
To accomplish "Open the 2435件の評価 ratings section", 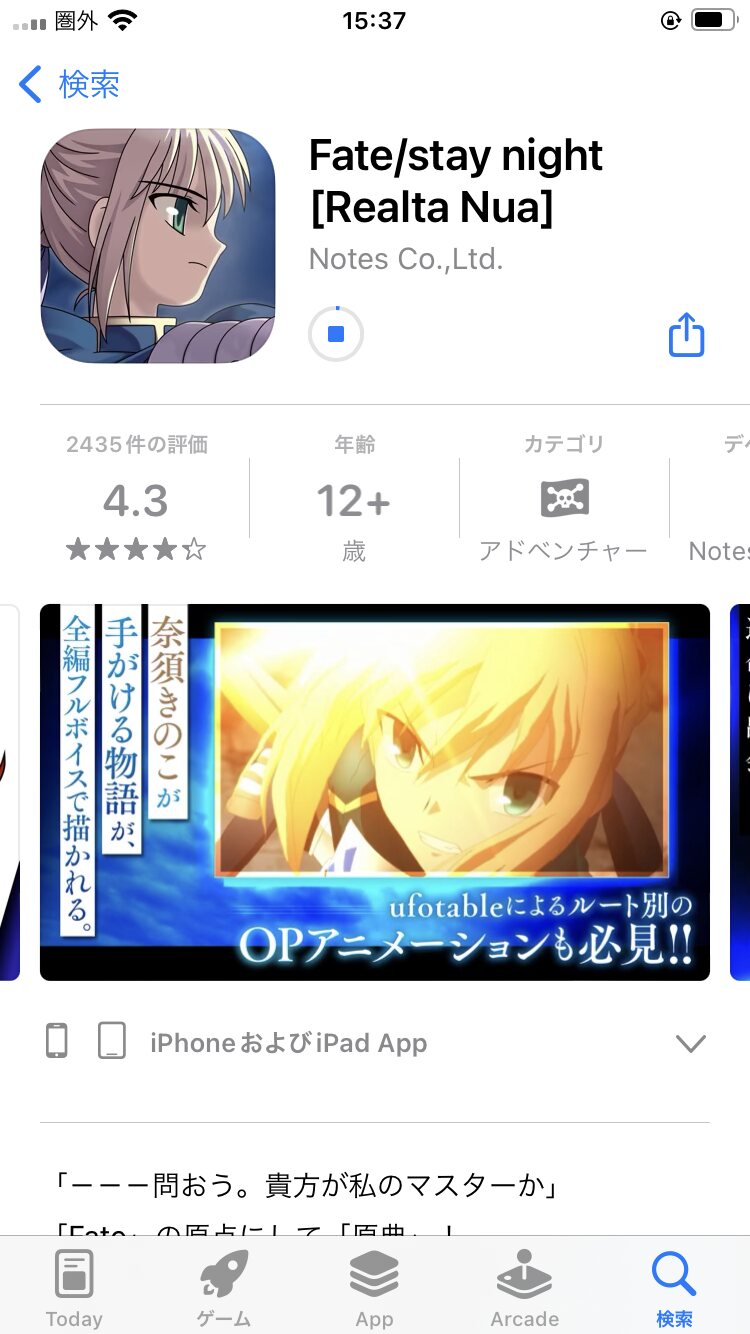I will (136, 500).
